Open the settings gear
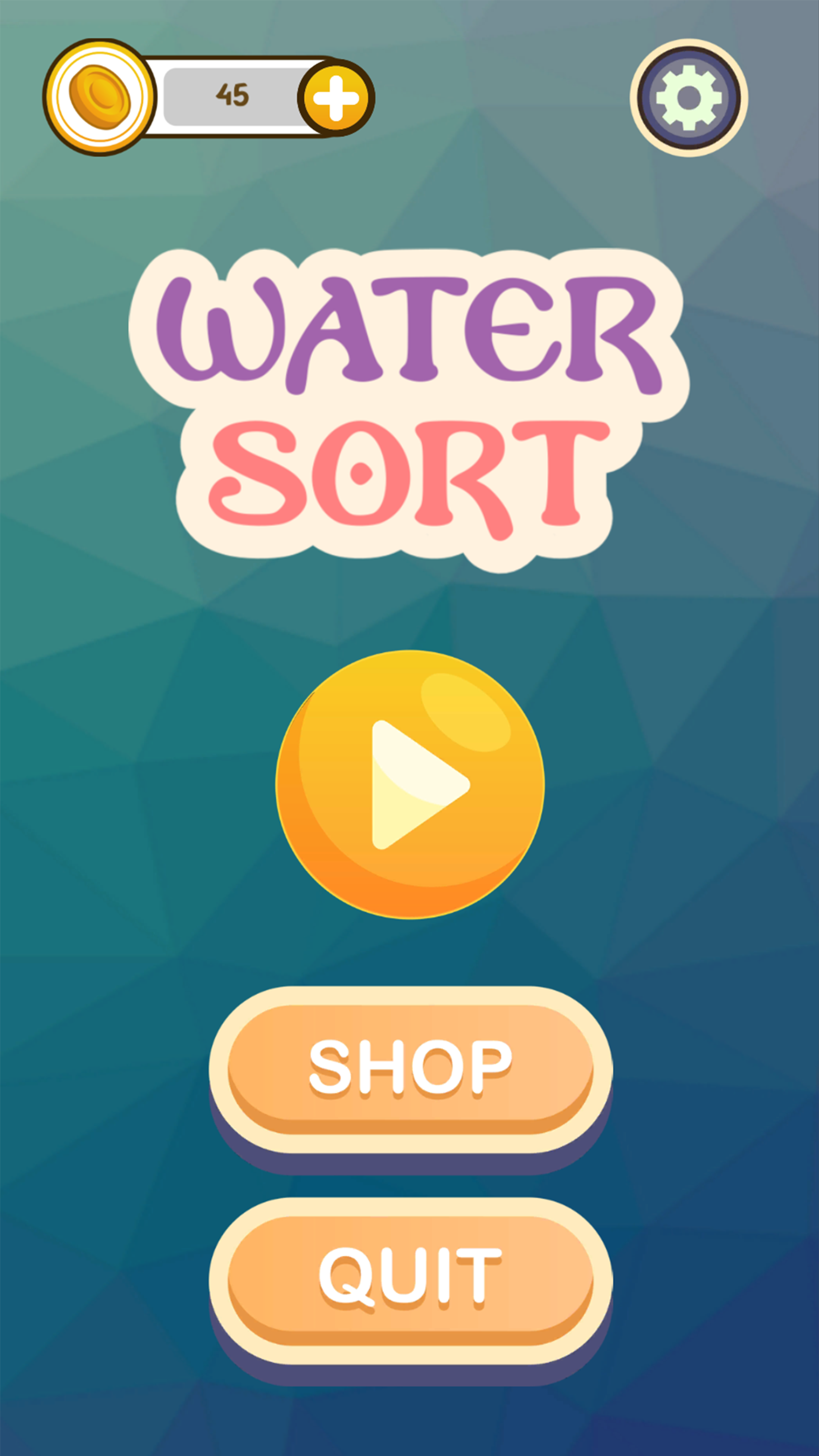 pos(688,98)
